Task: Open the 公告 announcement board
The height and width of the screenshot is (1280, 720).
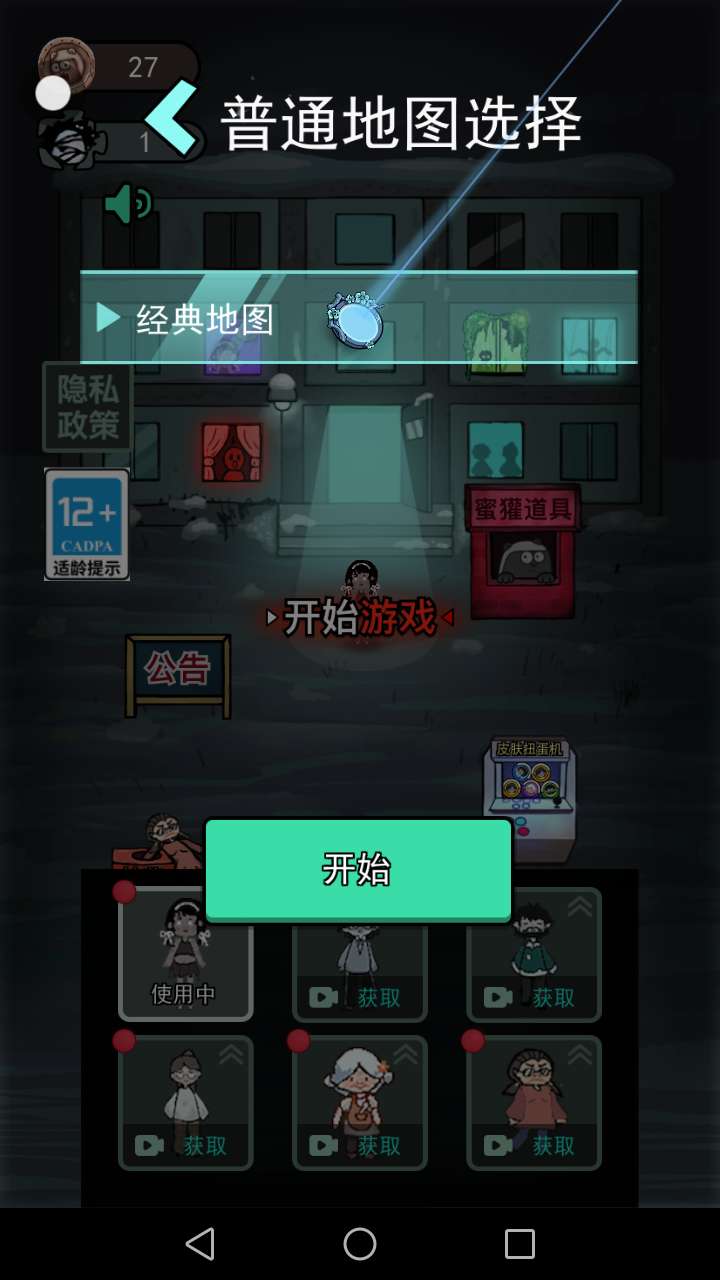Action: pos(178,672)
